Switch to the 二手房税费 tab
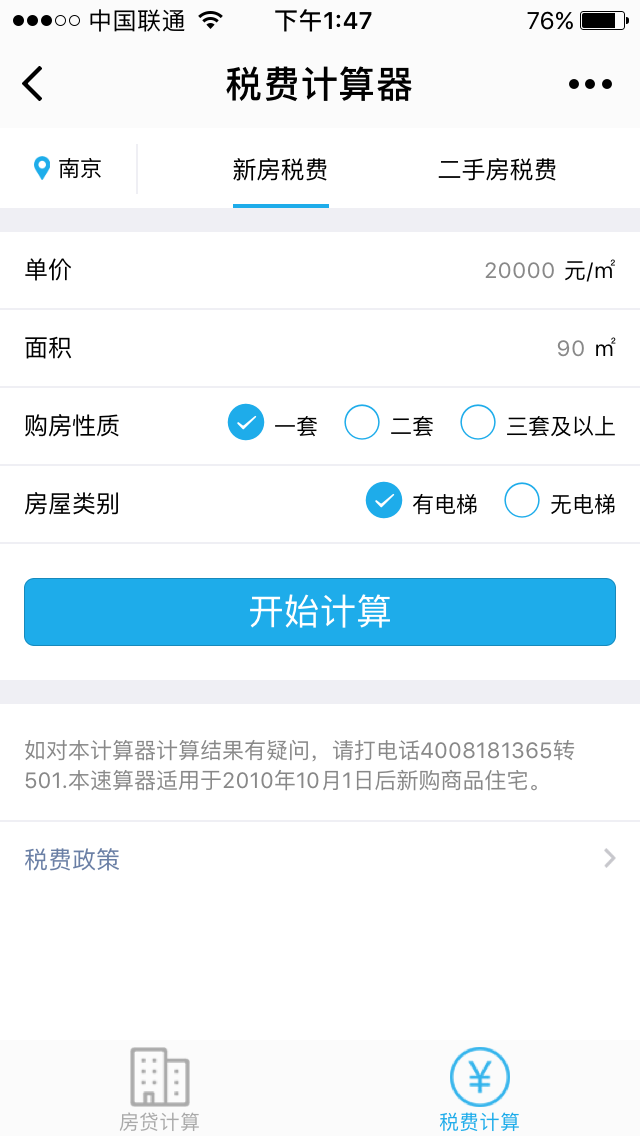 pos(497,170)
